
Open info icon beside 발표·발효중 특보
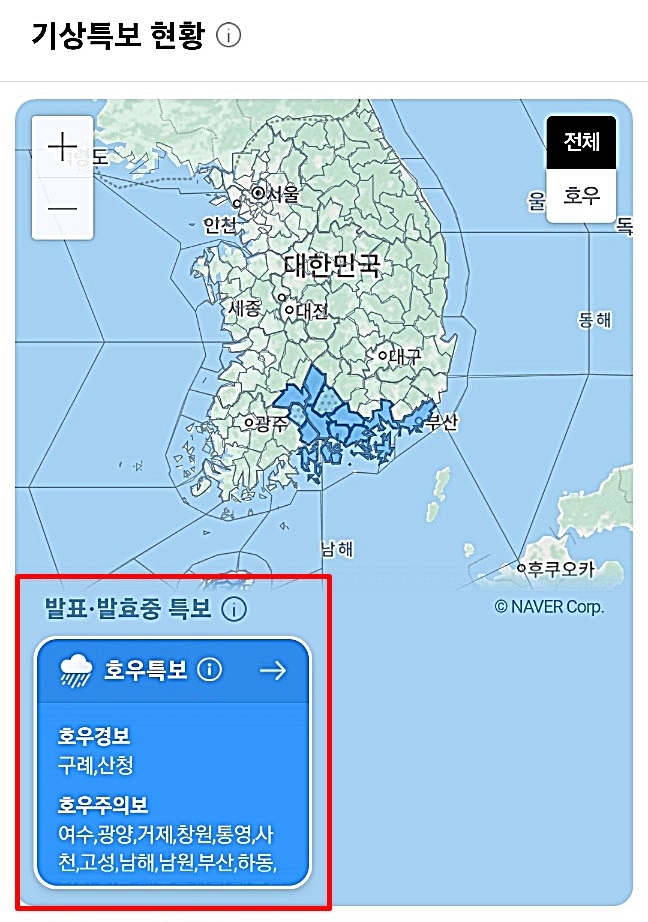(x=235, y=608)
